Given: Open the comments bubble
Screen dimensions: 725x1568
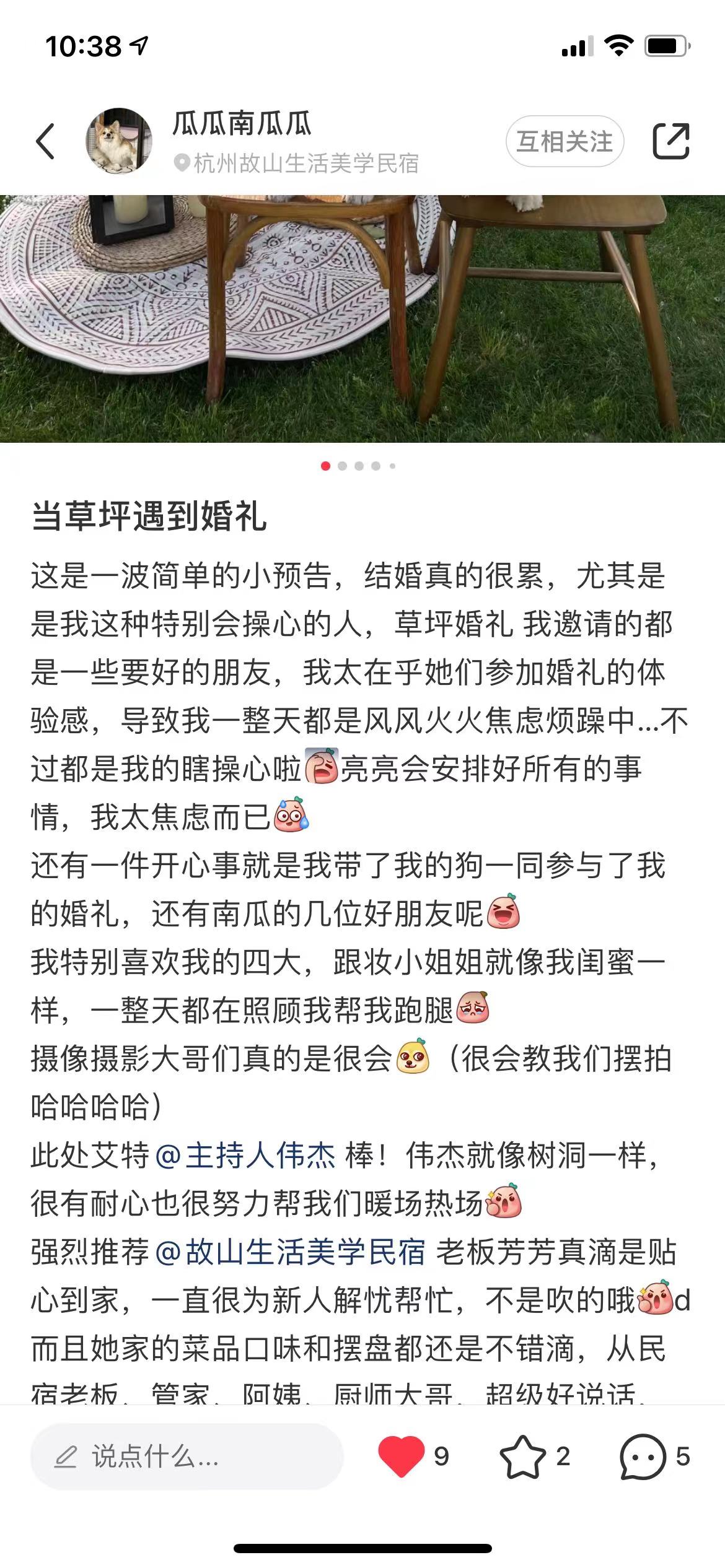Looking at the screenshot, I should (643, 1457).
